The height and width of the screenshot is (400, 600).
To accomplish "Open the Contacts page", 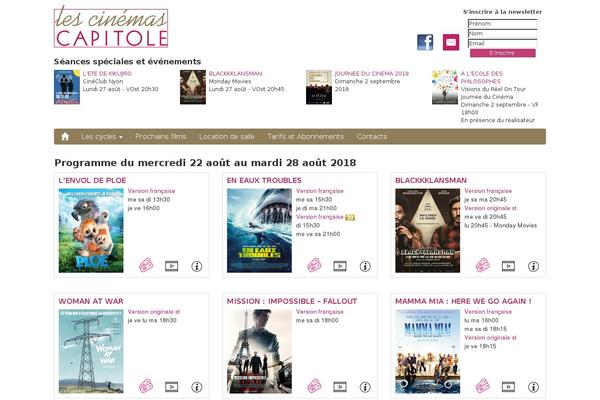I will click(x=372, y=136).
